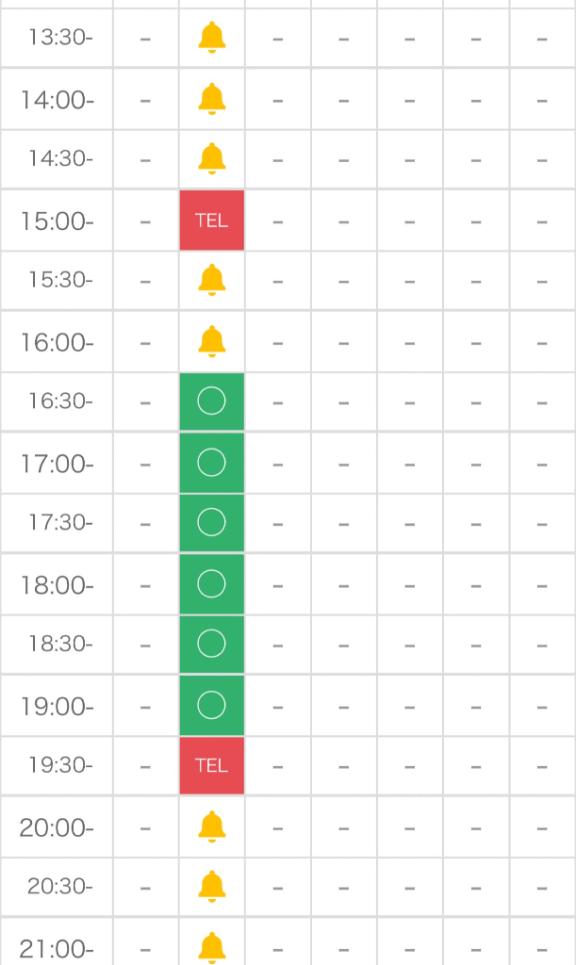The width and height of the screenshot is (576, 965).
Task: Choose the green 17:30 slot
Action: tap(212, 523)
